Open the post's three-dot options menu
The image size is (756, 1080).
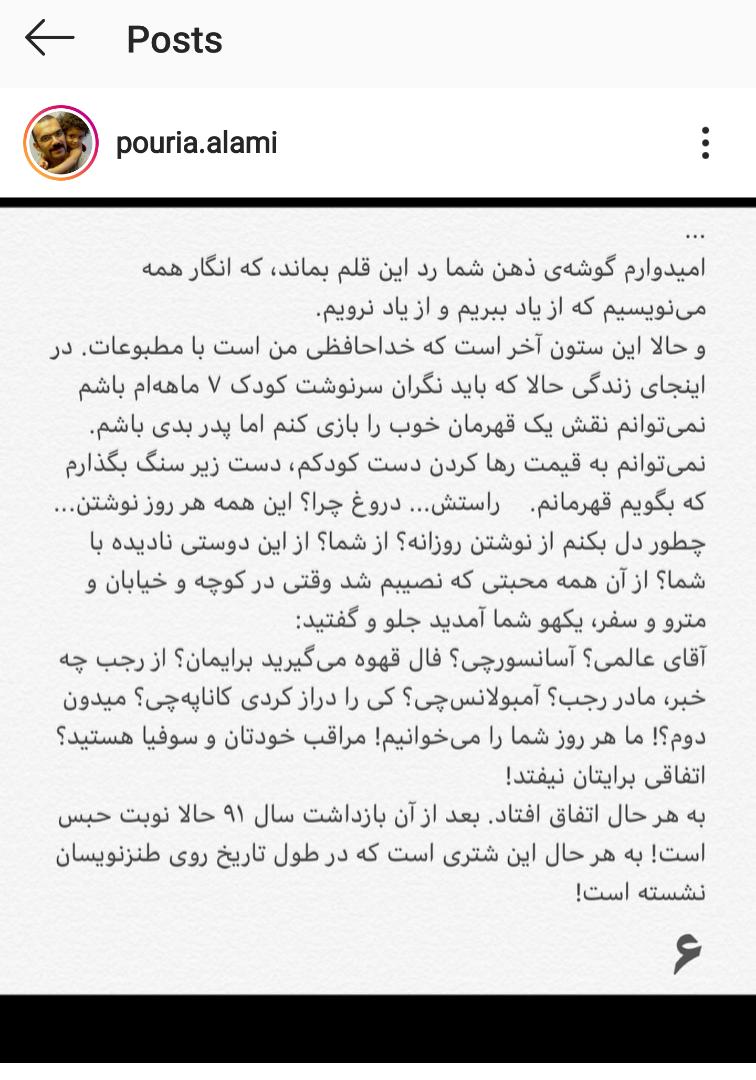(x=706, y=144)
